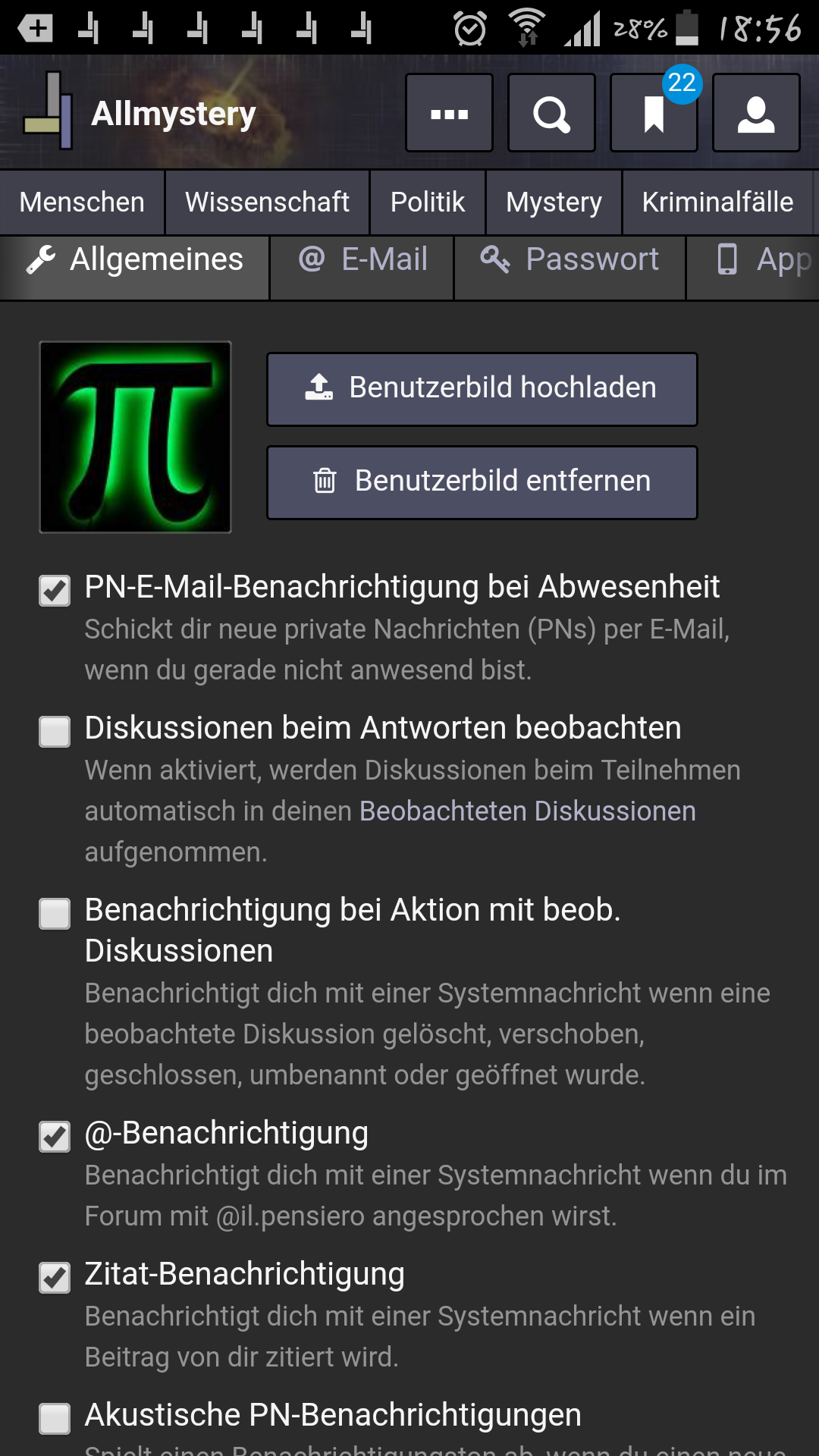Open the Politik category
The height and width of the screenshot is (1456, 819).
coord(428,202)
